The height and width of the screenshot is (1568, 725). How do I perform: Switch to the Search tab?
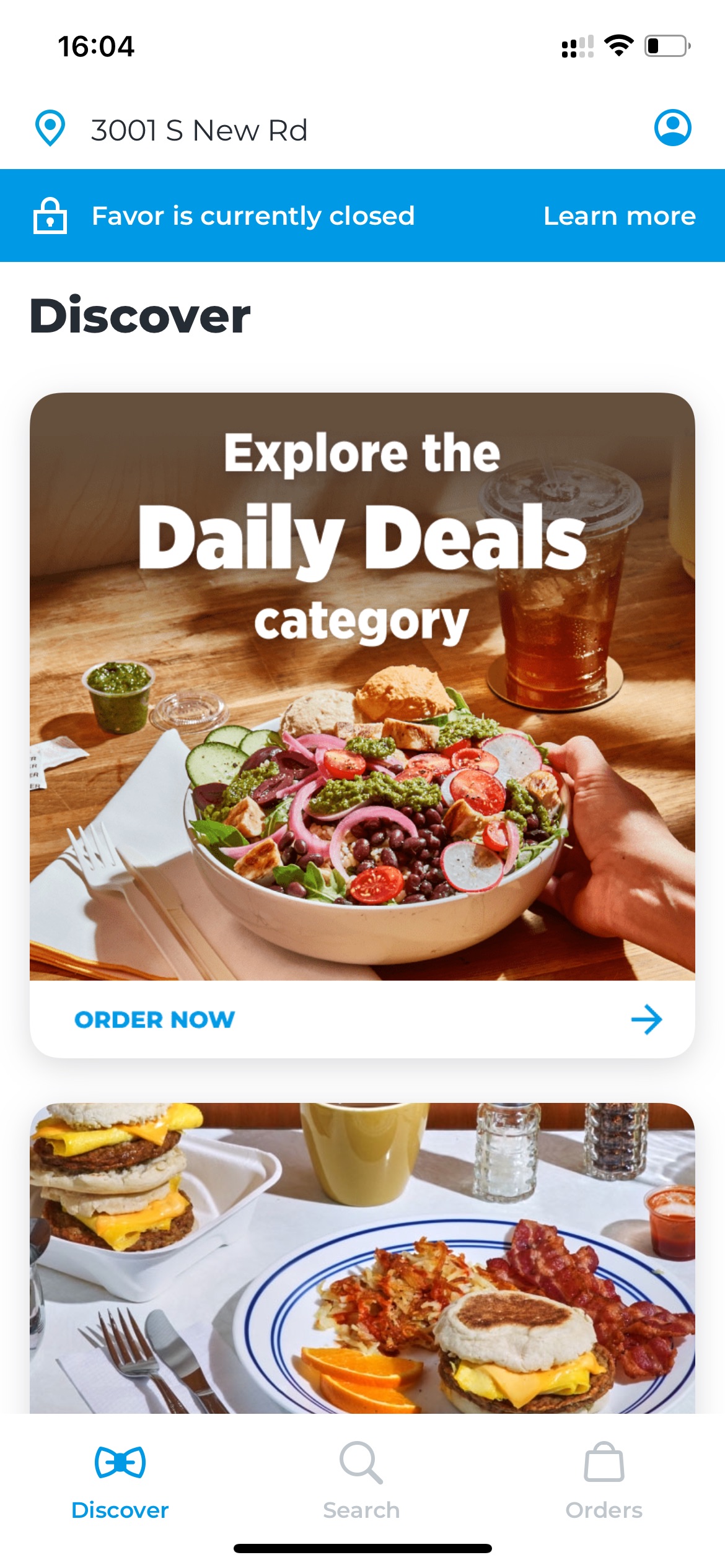pos(361,1481)
